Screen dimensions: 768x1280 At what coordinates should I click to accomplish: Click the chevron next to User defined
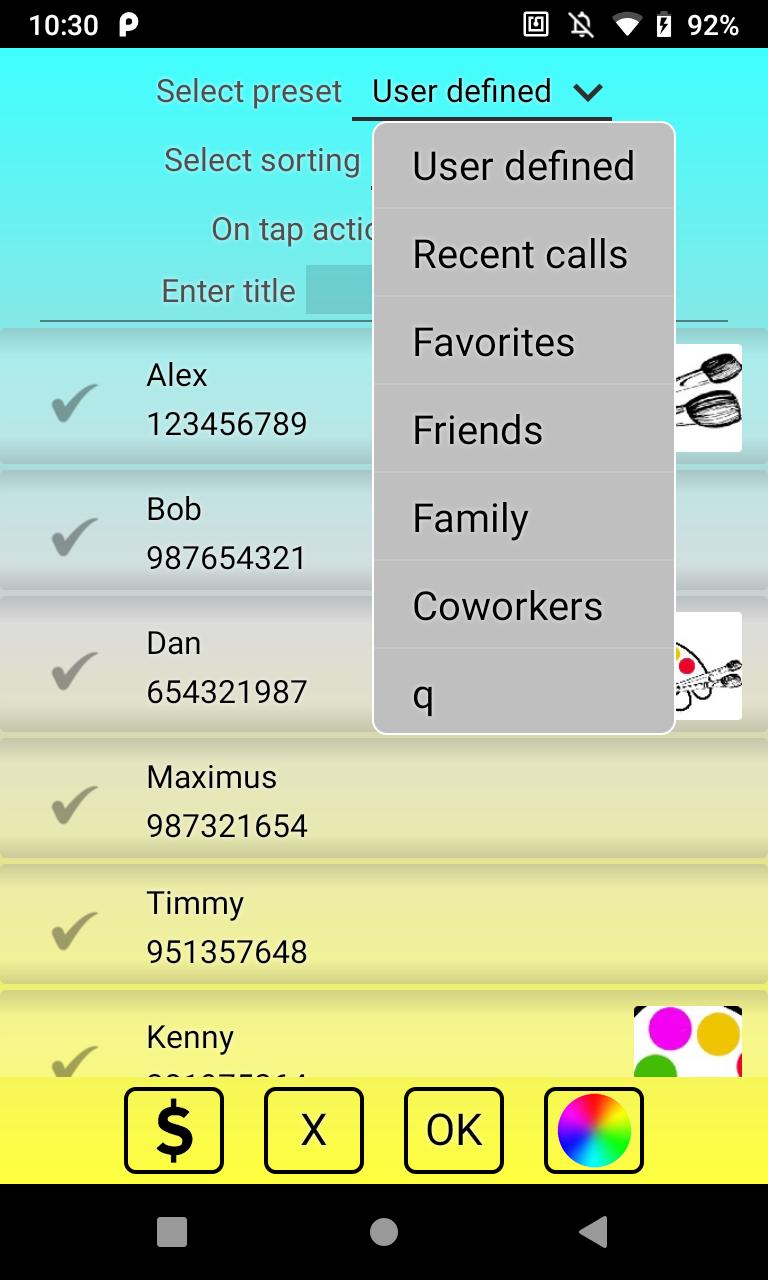click(x=589, y=91)
